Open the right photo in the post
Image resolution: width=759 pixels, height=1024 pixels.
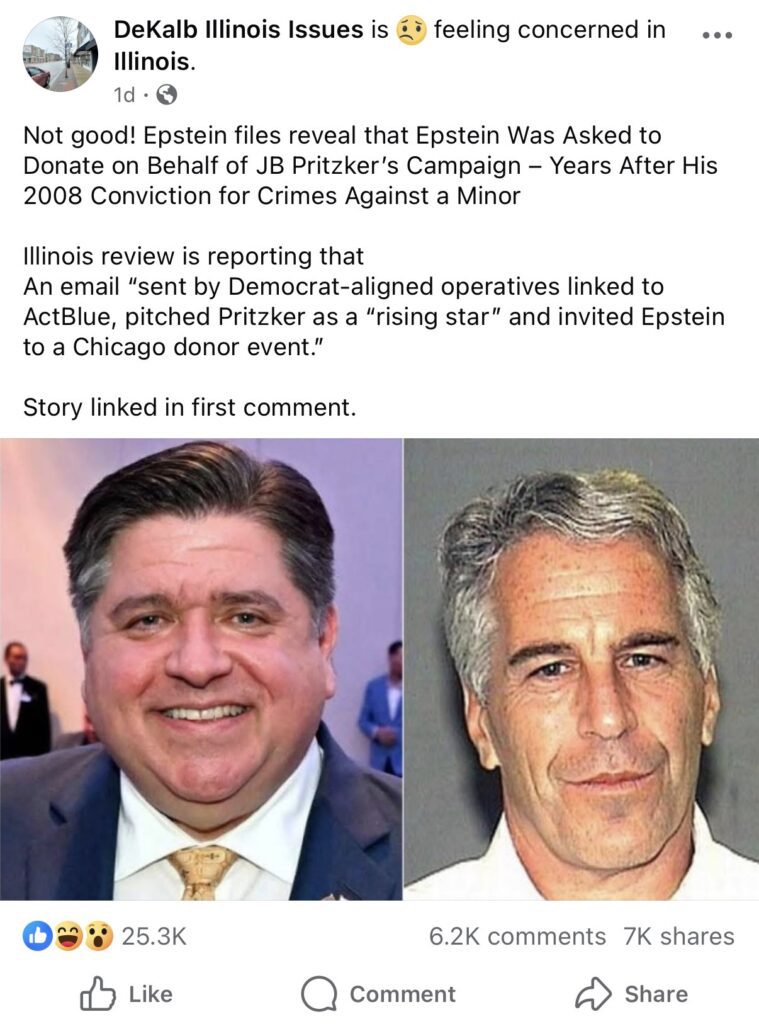coord(581,668)
